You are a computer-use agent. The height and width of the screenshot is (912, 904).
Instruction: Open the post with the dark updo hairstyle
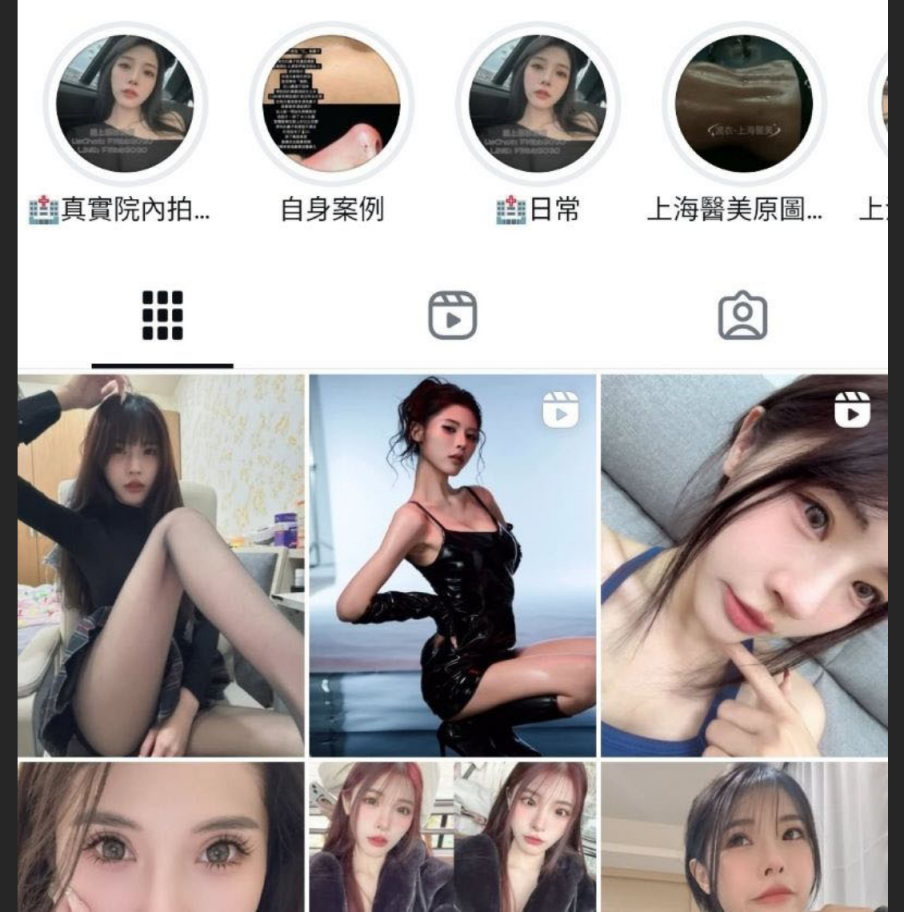744,838
